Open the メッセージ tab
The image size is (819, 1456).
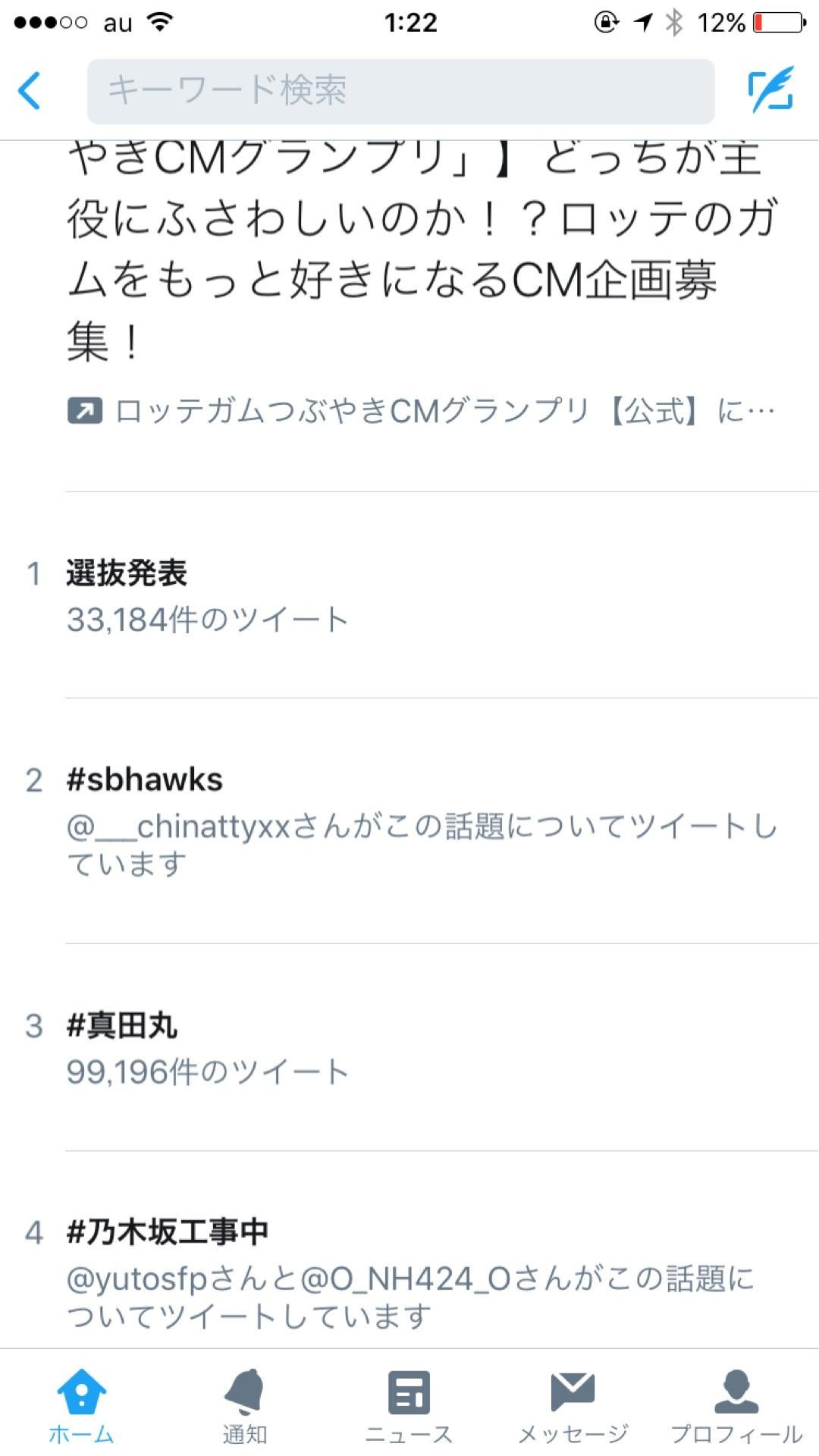[573, 1404]
